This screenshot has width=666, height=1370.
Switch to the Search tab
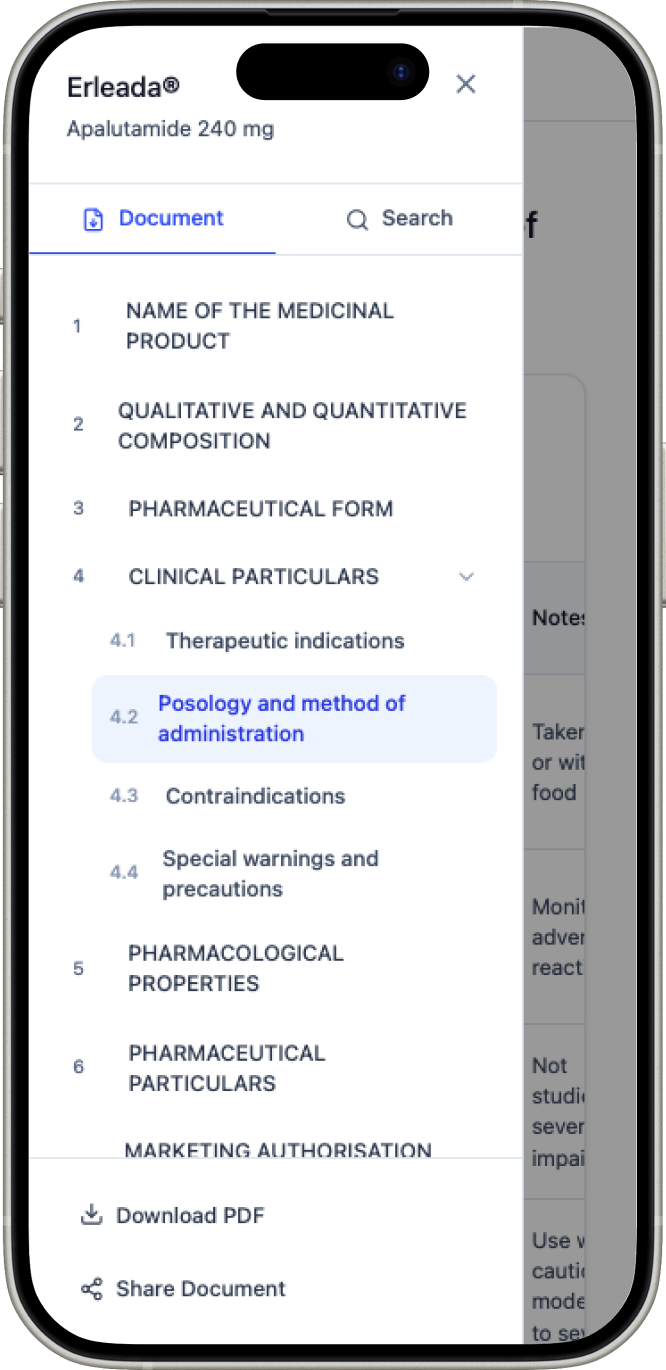coord(399,219)
